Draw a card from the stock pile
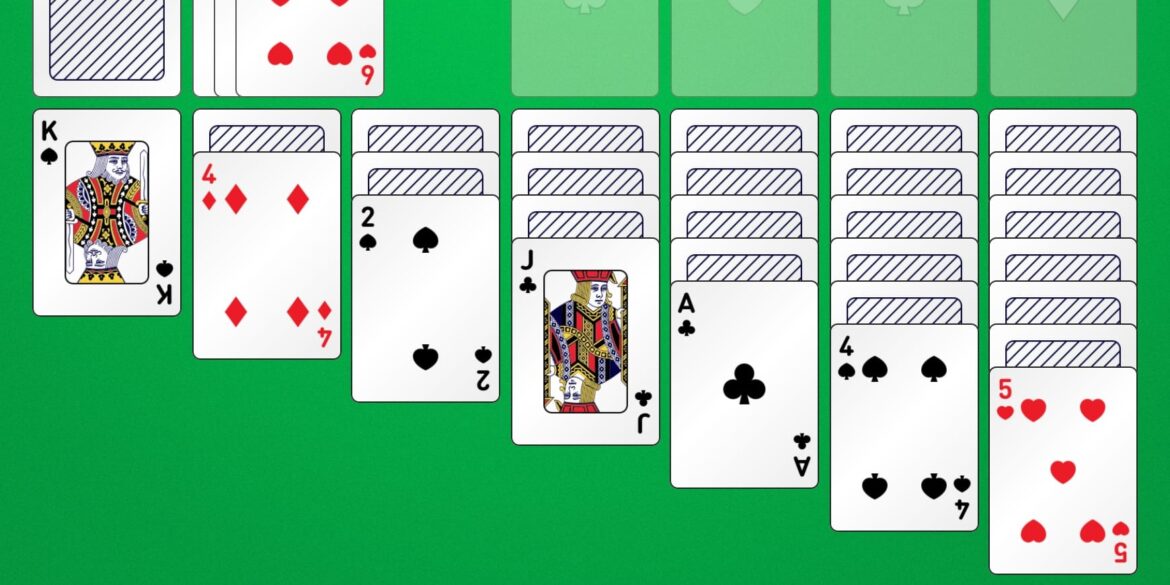Image resolution: width=1170 pixels, height=585 pixels. 106,45
